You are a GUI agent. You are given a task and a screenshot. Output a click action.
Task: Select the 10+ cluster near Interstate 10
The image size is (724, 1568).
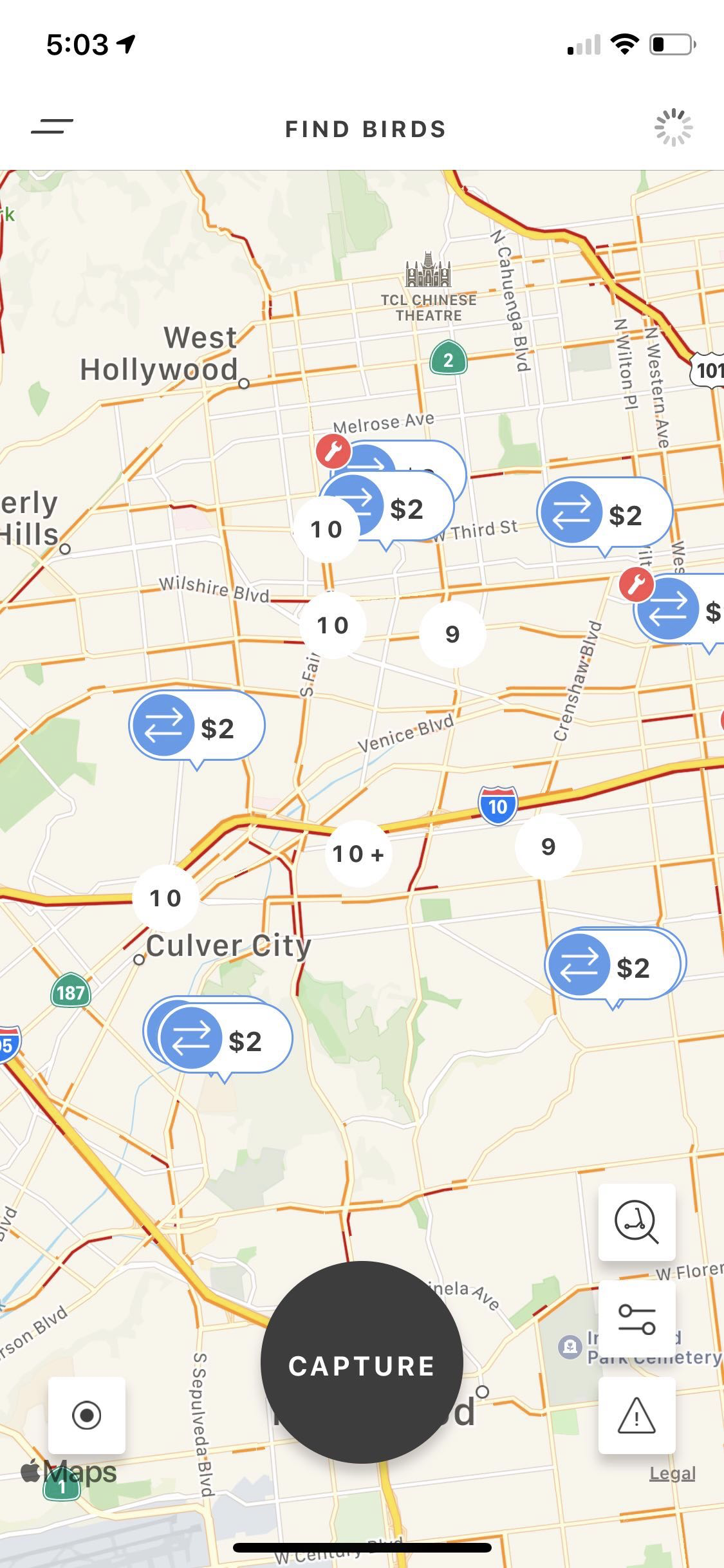click(x=358, y=854)
